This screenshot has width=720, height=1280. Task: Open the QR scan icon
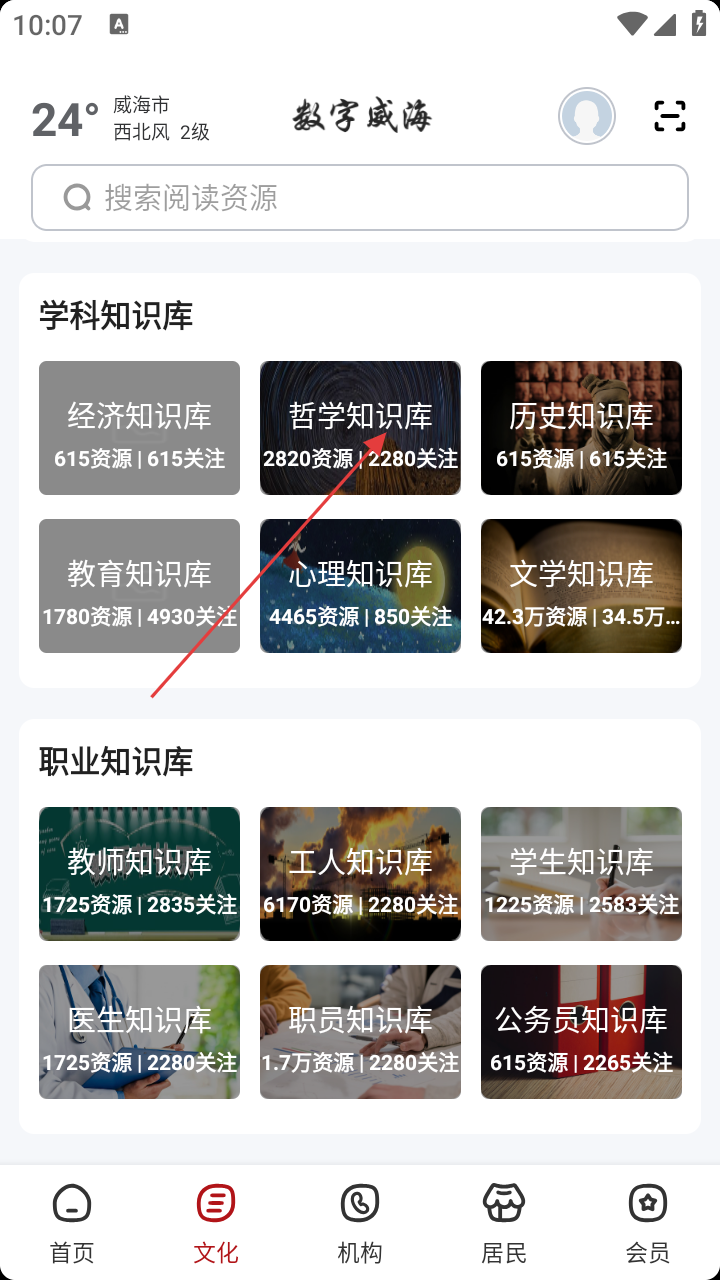point(669,116)
